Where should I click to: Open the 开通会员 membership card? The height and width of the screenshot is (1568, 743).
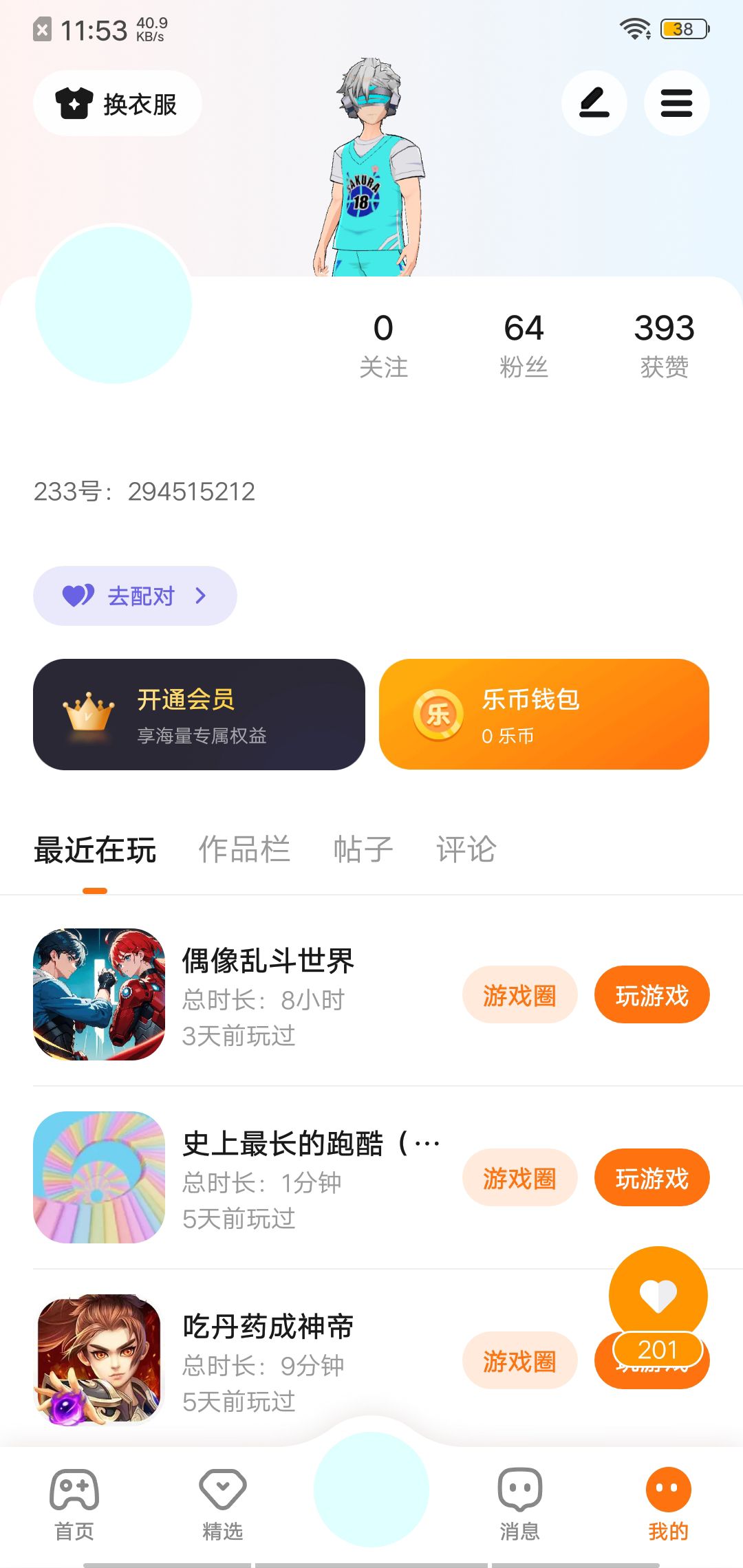pyautogui.click(x=199, y=715)
